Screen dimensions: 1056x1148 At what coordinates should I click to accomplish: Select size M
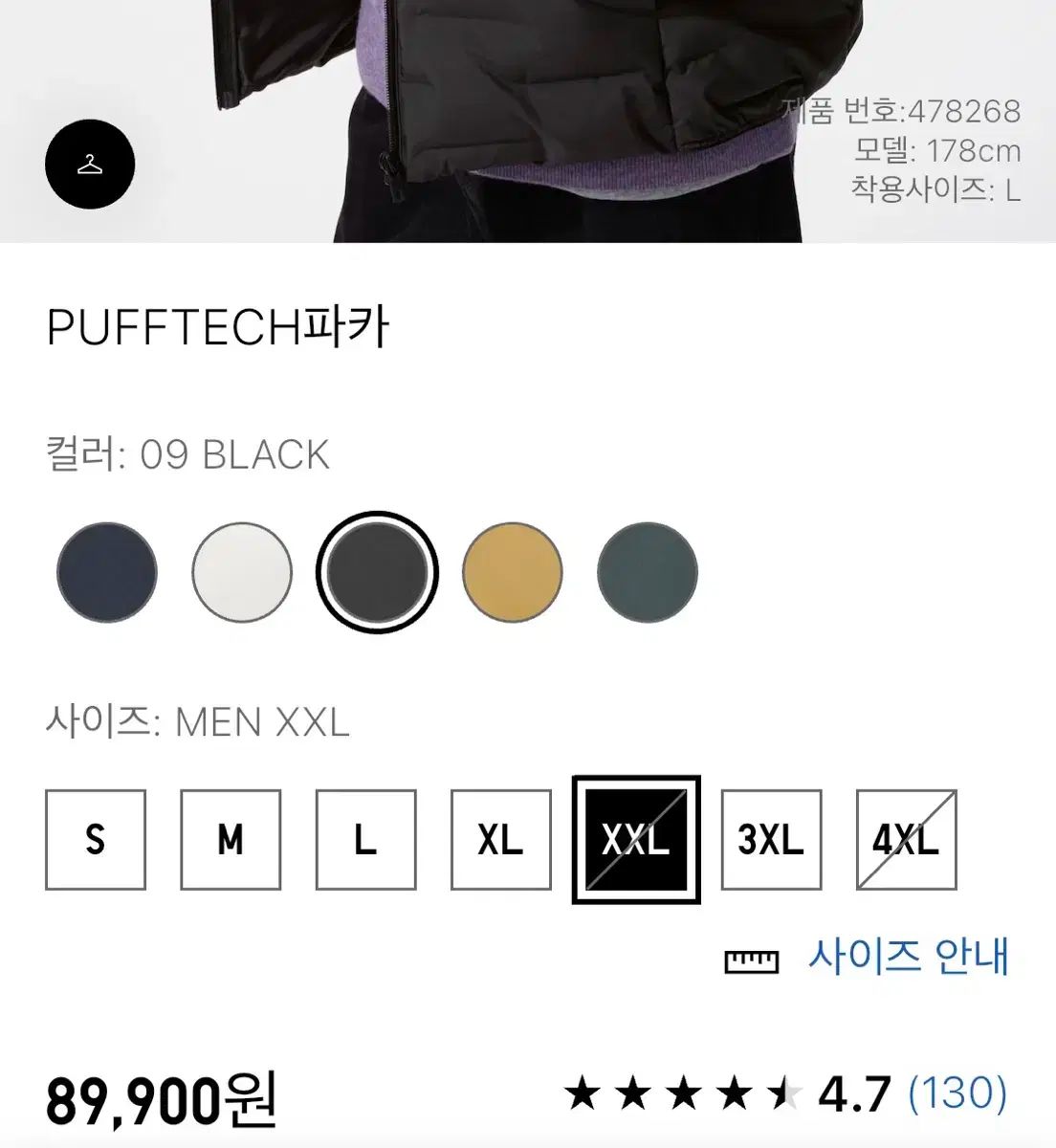click(229, 842)
